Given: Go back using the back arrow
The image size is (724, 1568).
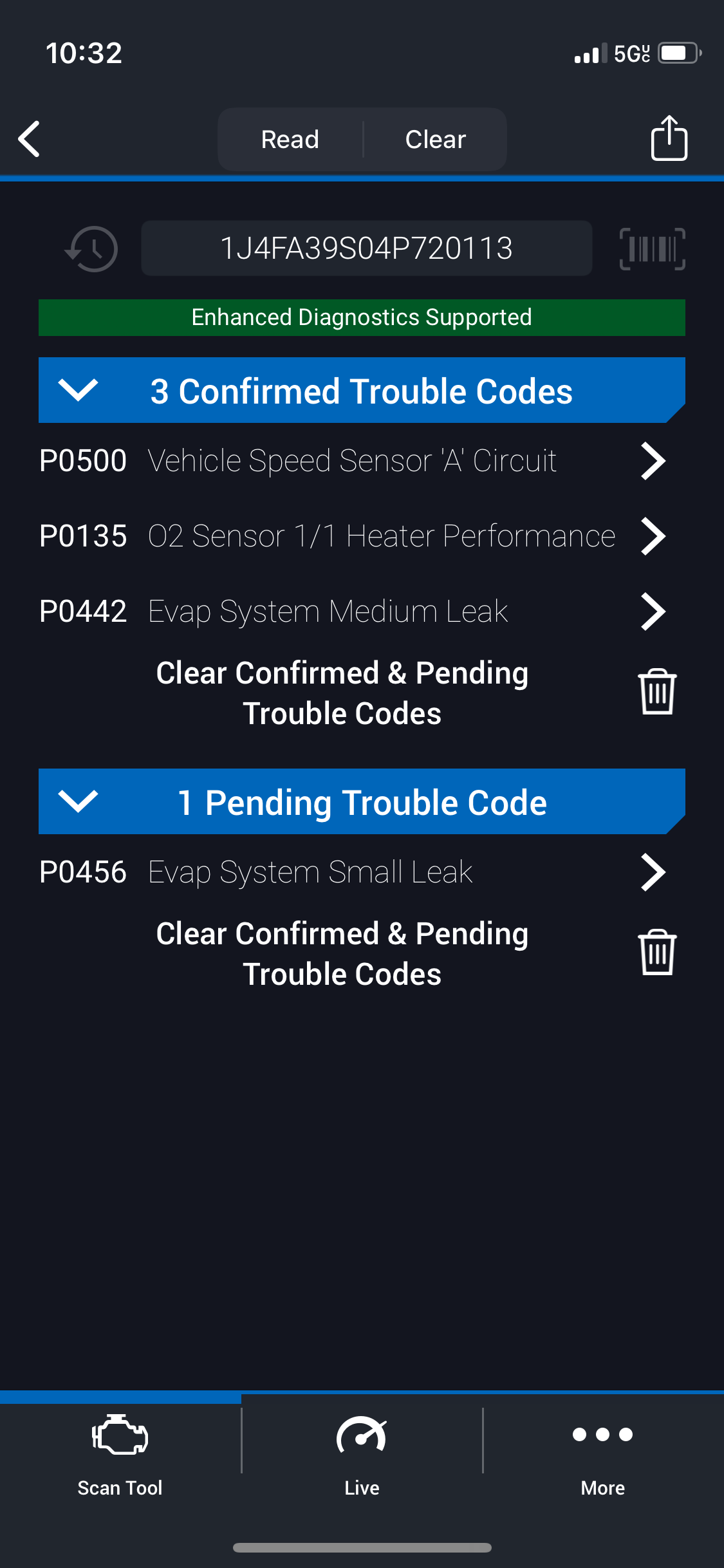Looking at the screenshot, I should 30,139.
